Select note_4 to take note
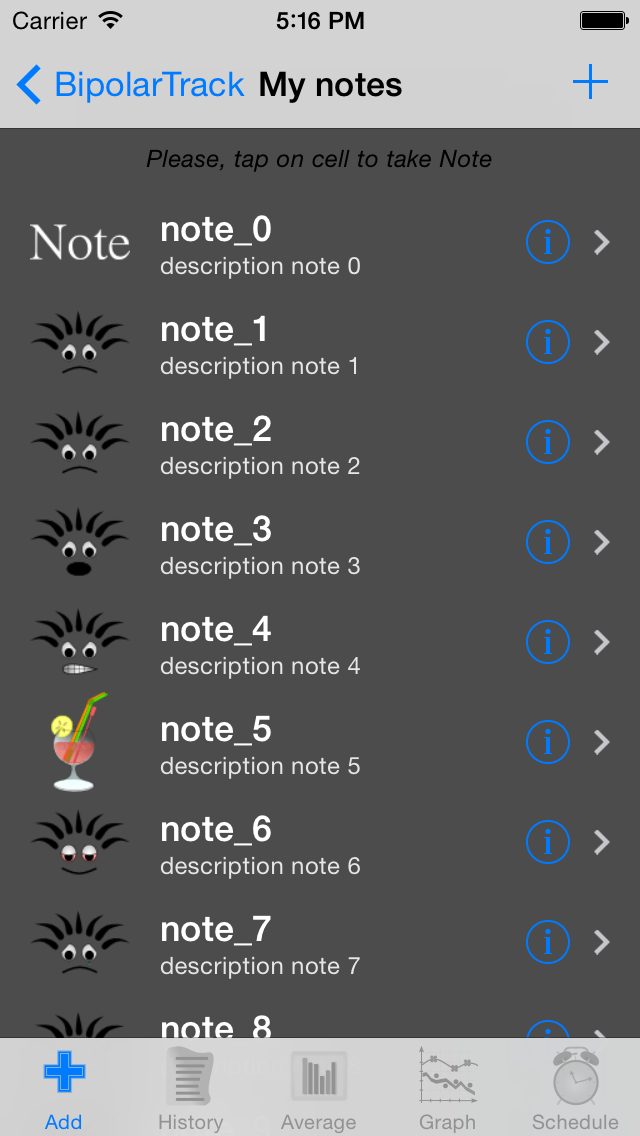 (320, 644)
